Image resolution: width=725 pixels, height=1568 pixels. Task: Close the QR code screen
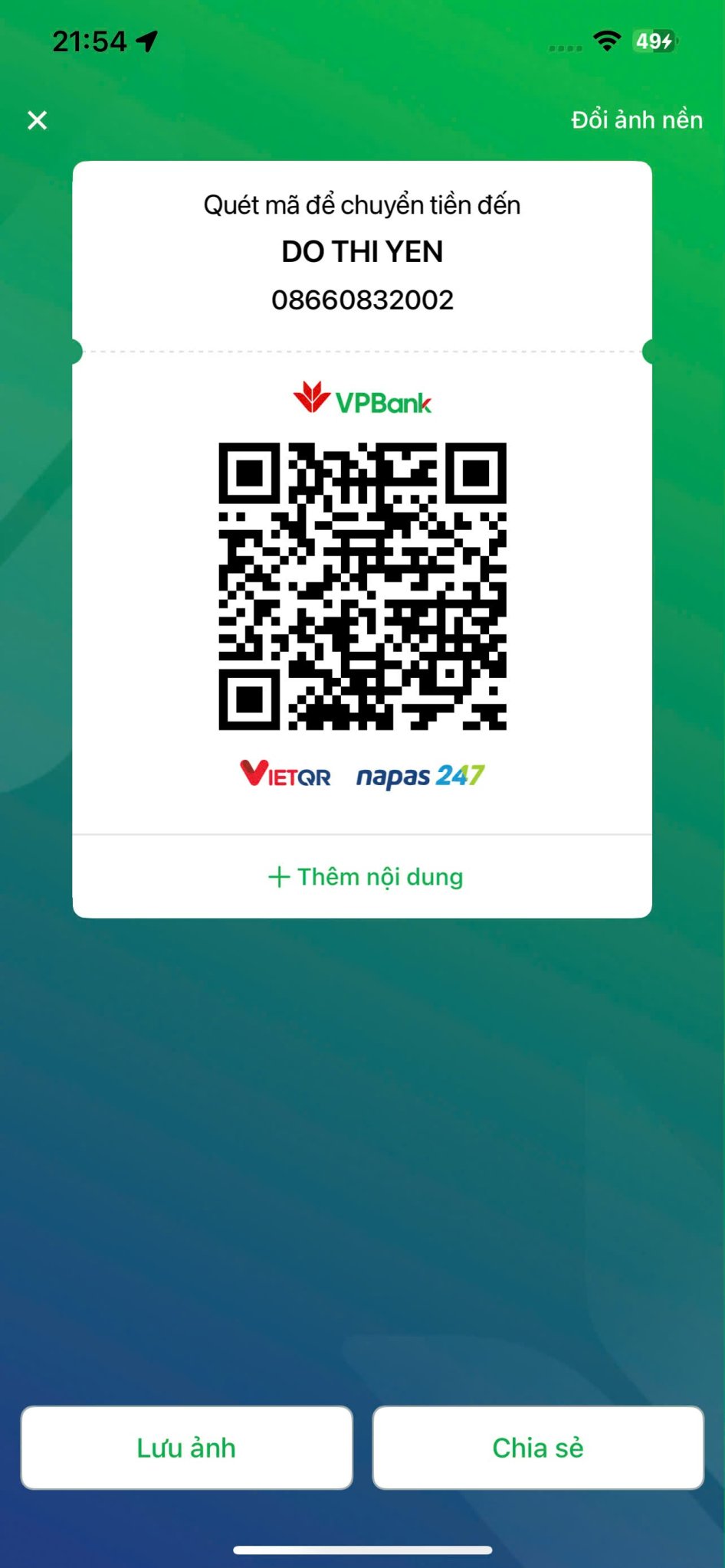click(37, 120)
